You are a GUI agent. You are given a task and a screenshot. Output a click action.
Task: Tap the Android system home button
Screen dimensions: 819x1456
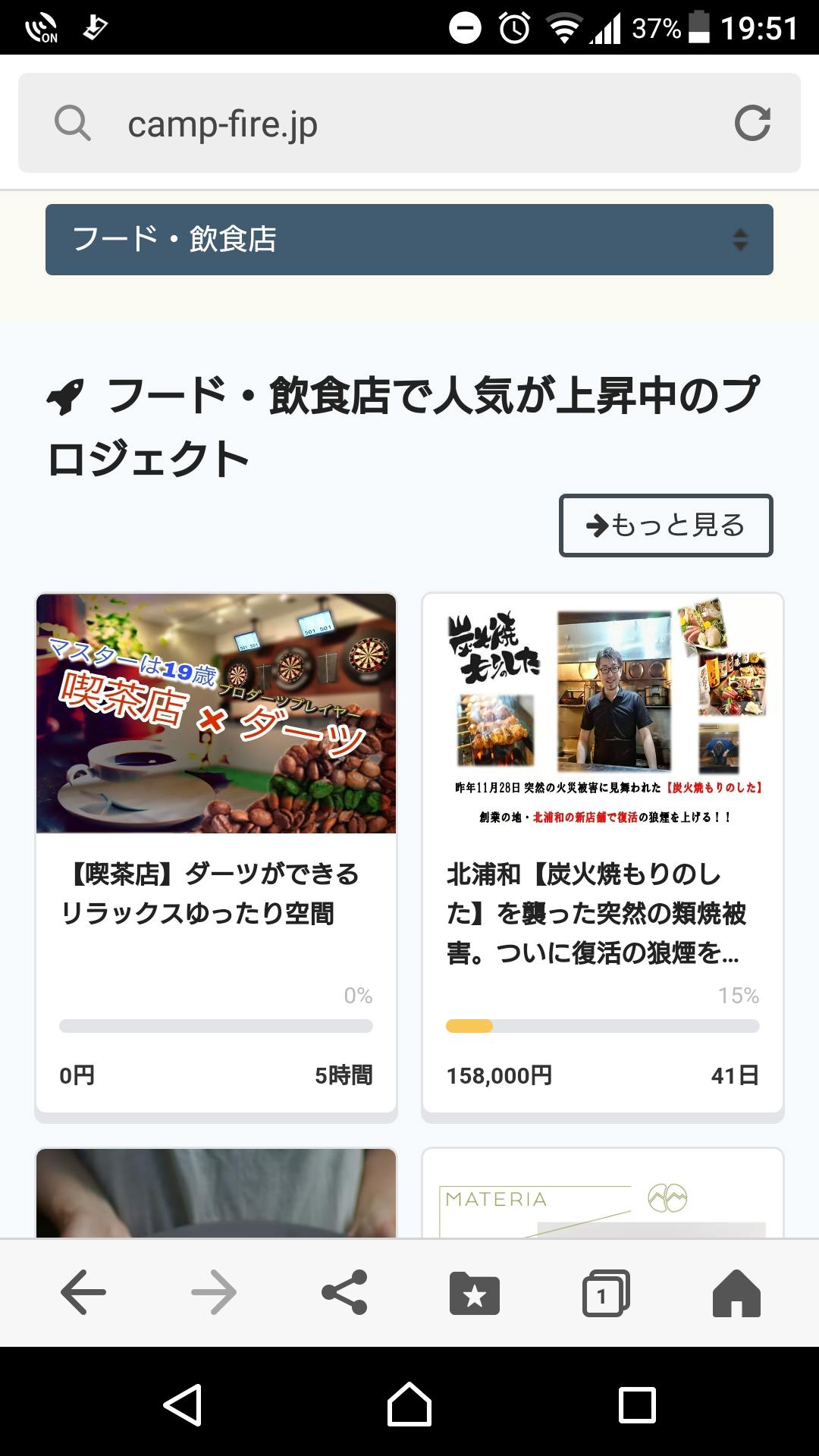tap(409, 1405)
